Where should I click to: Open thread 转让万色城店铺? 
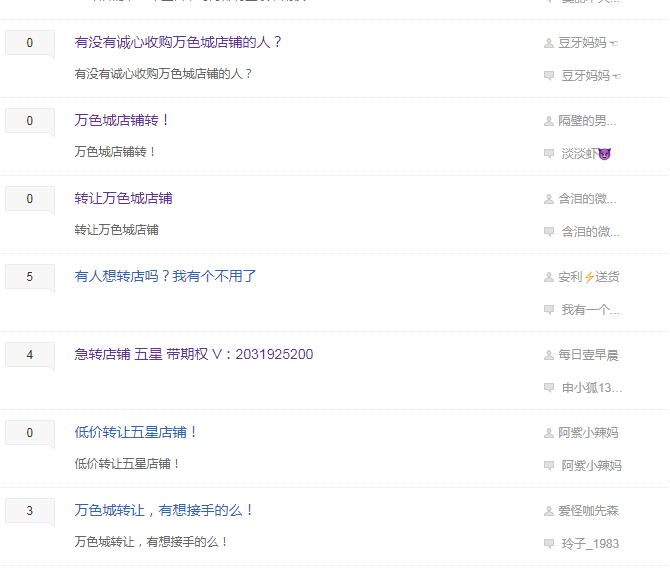(x=123, y=198)
